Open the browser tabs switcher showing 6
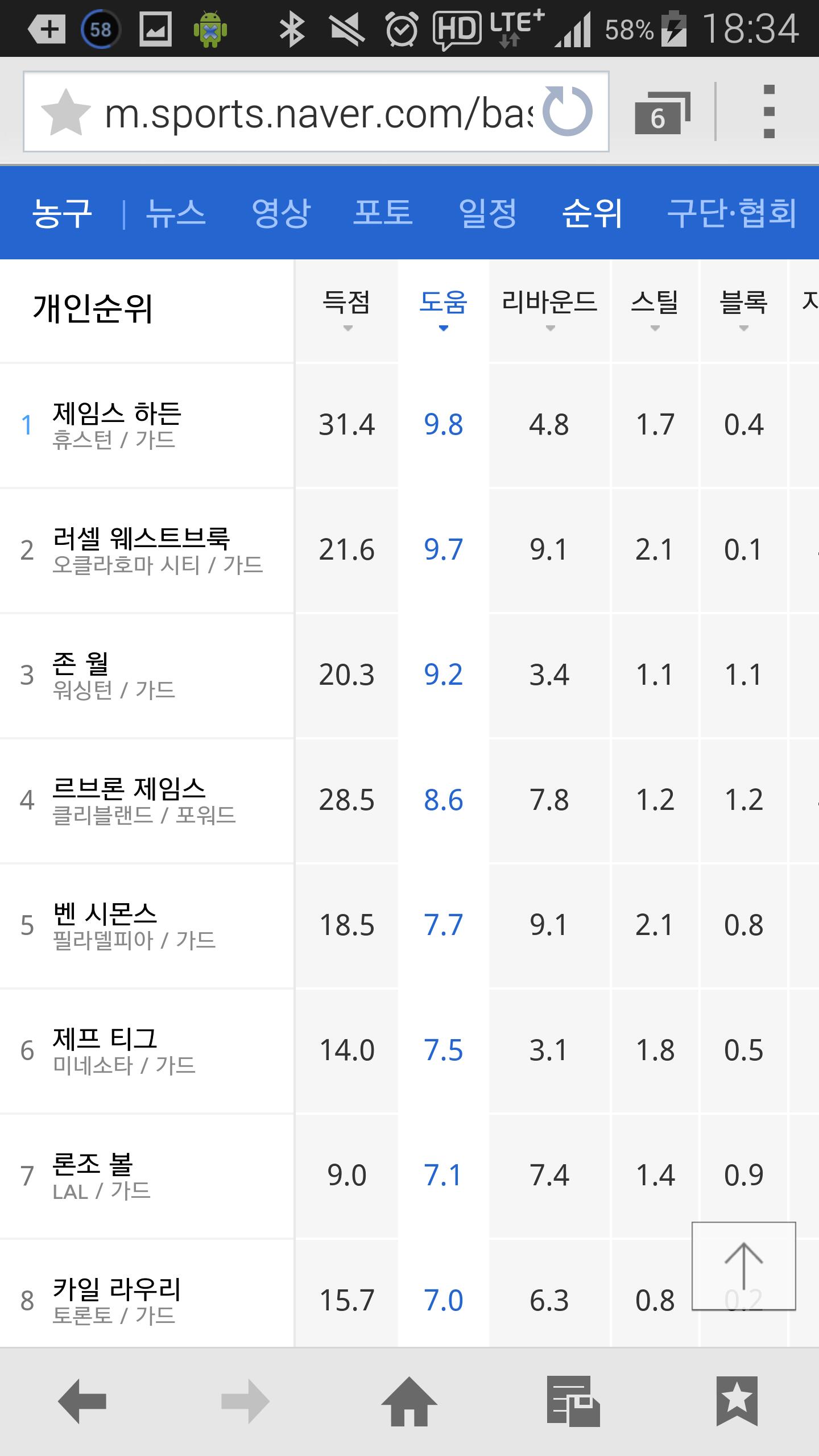This screenshot has height=1456, width=819. pyautogui.click(x=662, y=112)
